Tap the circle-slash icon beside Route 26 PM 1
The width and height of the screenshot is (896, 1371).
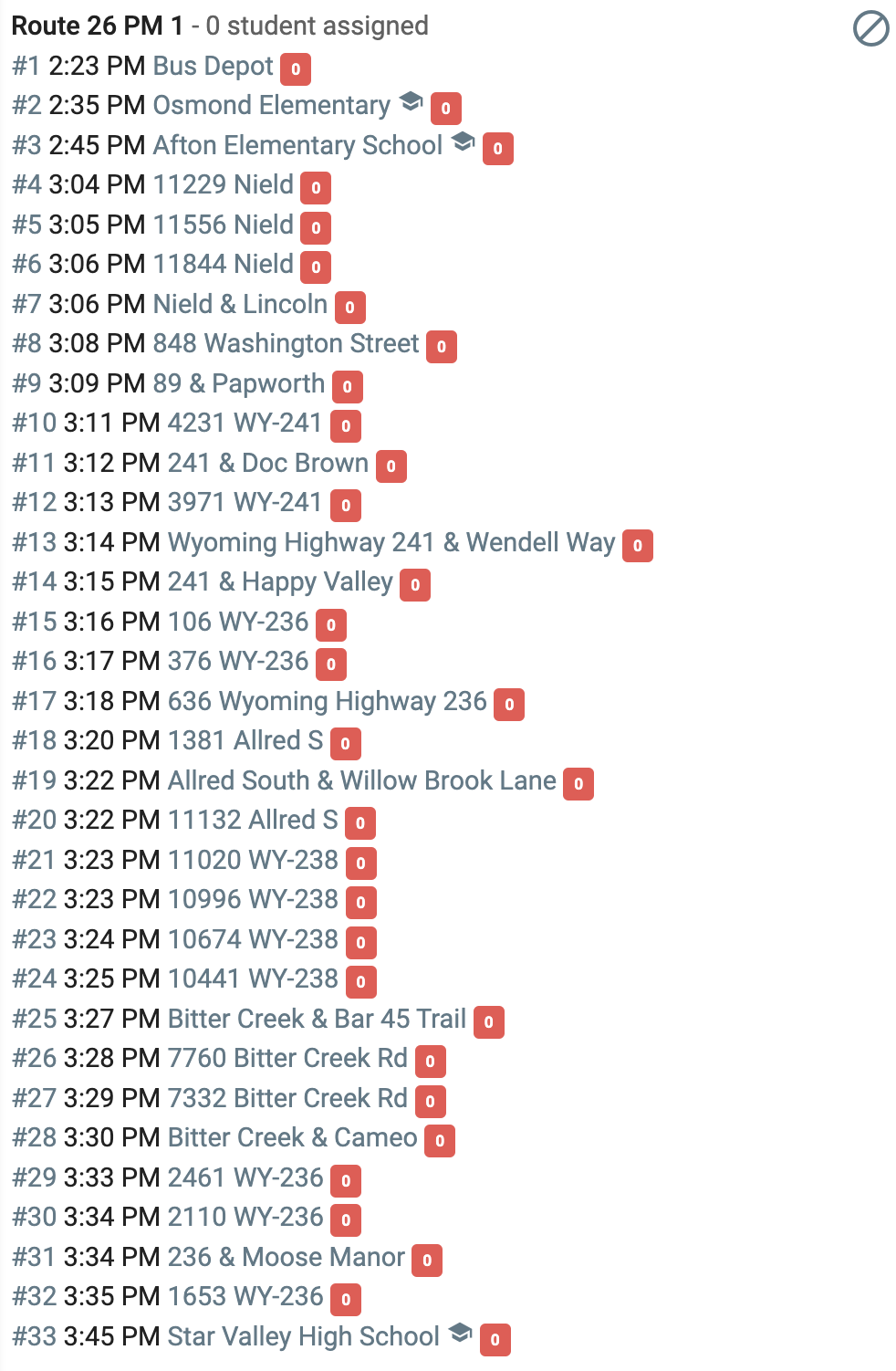[870, 28]
